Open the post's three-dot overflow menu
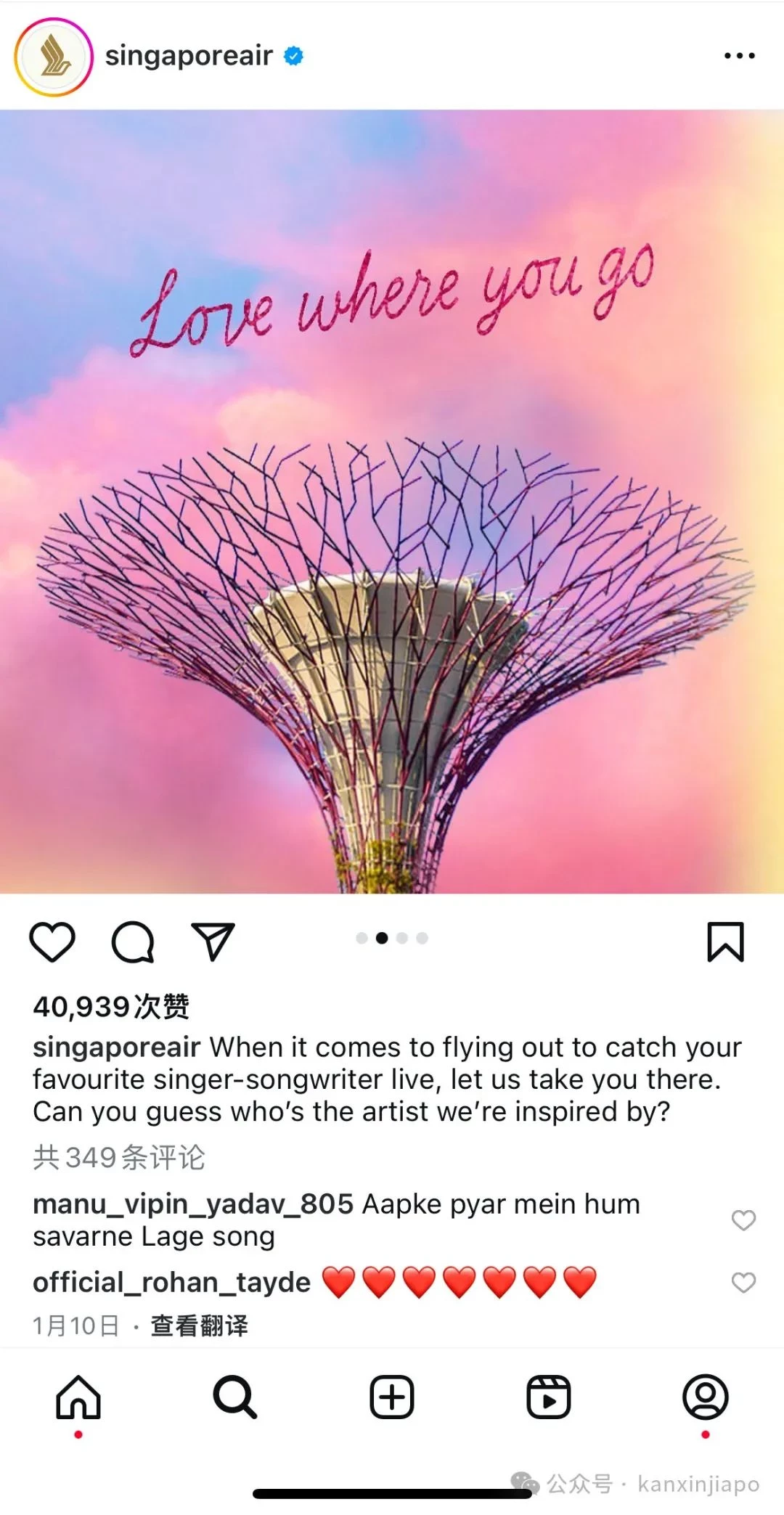This screenshot has height=1515, width=784. [739, 56]
